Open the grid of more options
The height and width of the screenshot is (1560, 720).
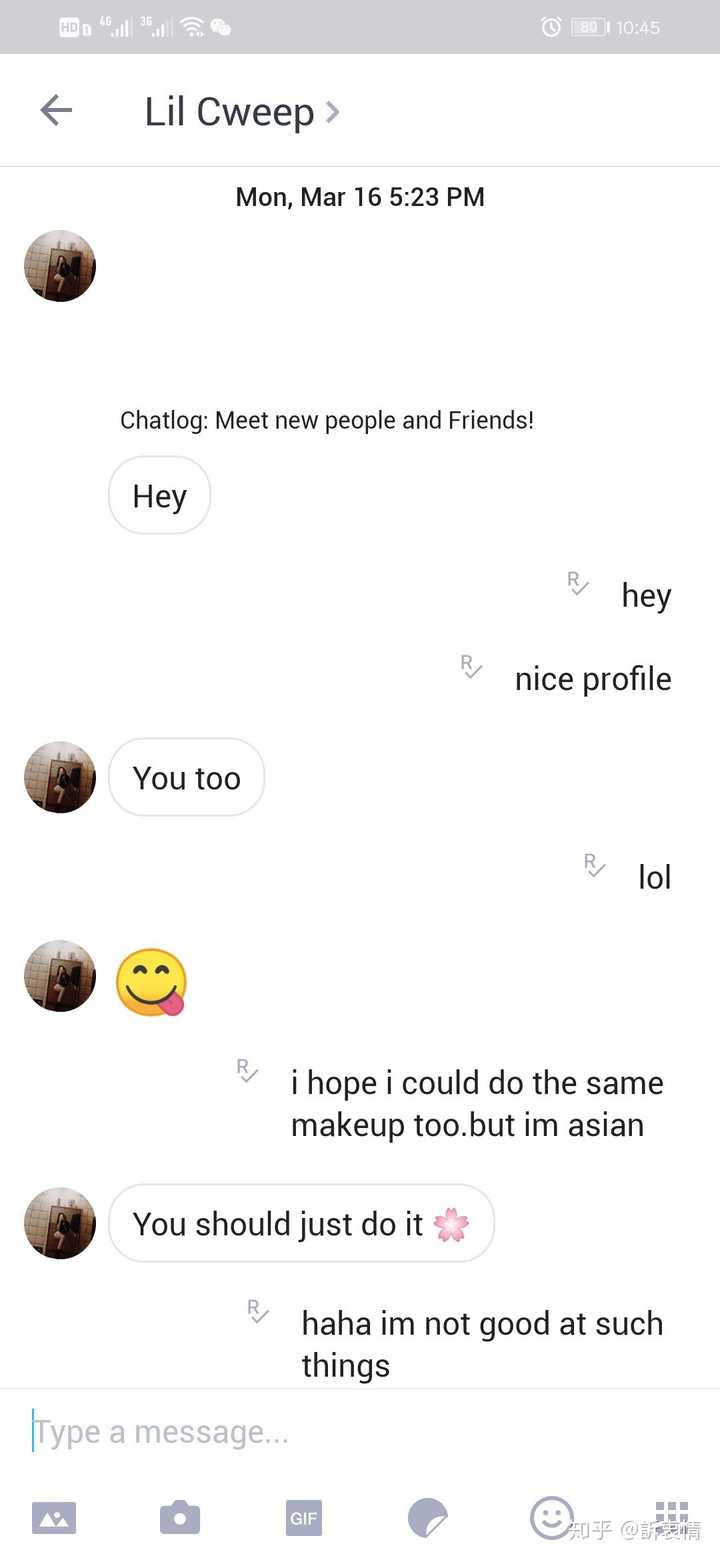[x=672, y=1516]
